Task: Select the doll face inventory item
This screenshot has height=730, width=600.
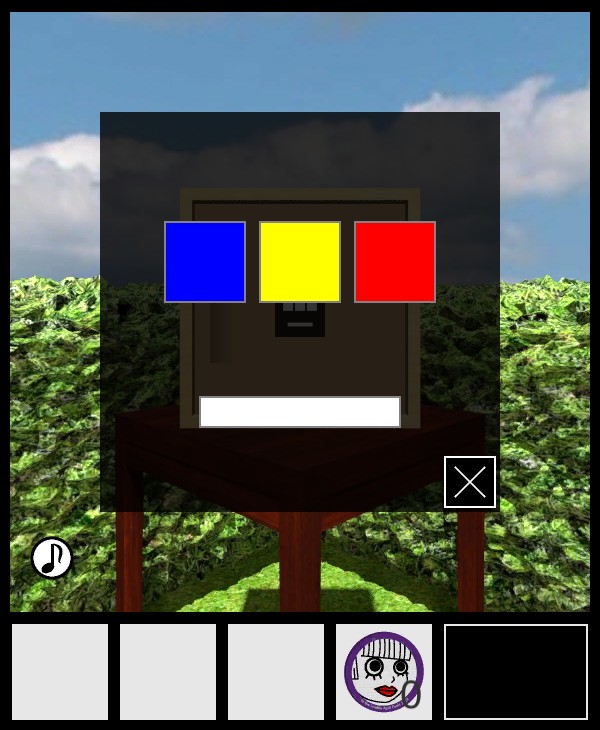Action: [x=384, y=672]
